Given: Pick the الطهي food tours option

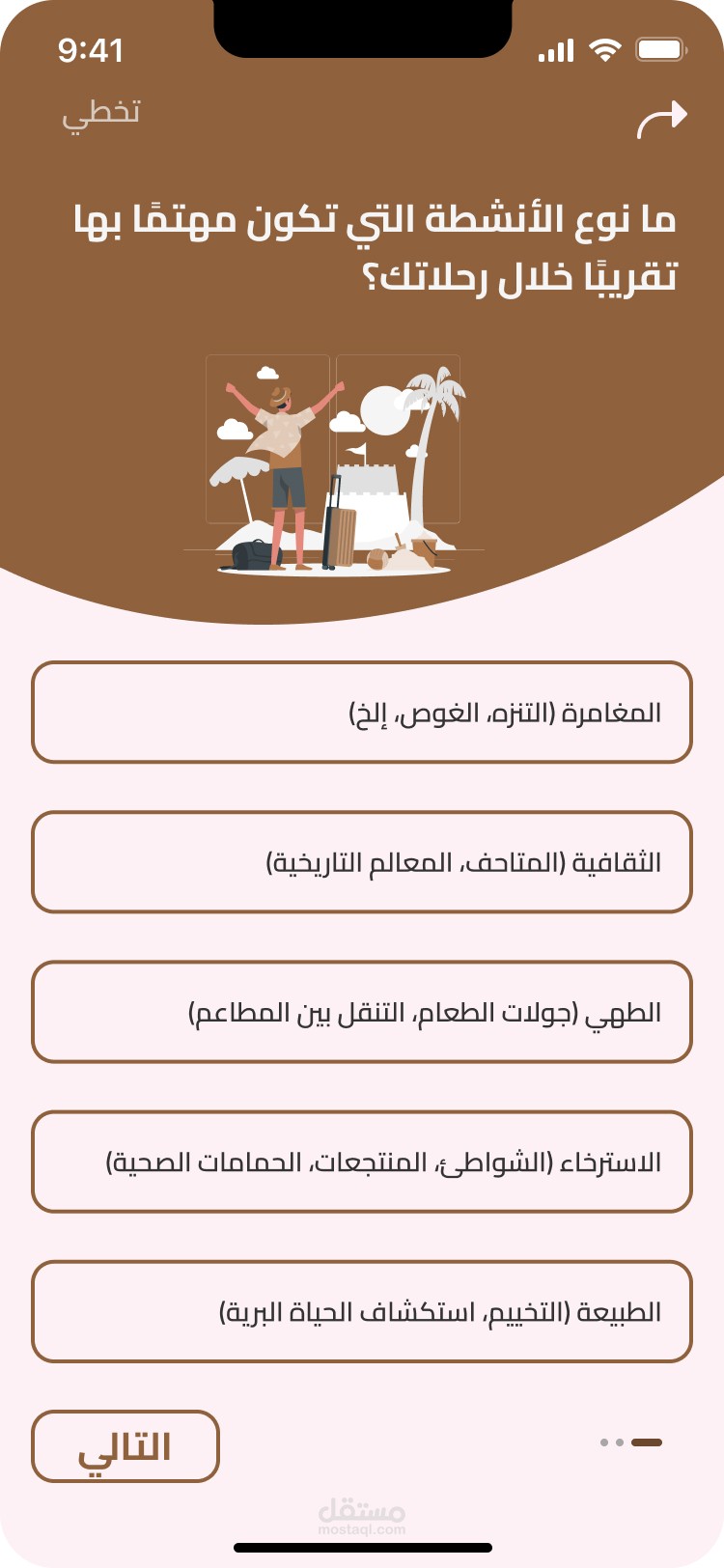Looking at the screenshot, I should pos(362,1012).
